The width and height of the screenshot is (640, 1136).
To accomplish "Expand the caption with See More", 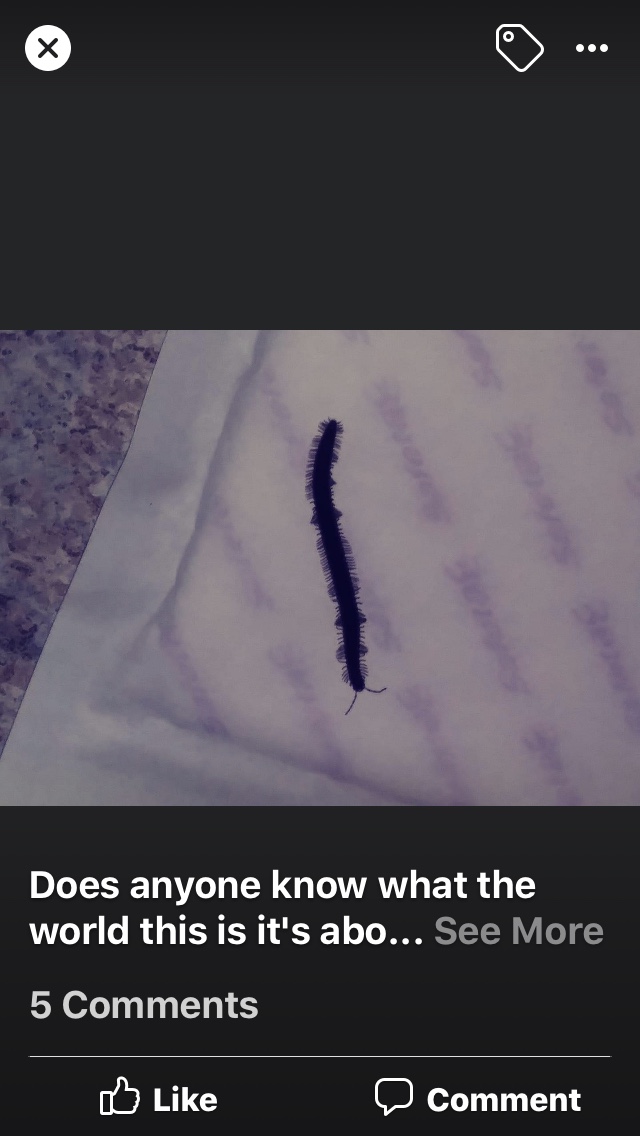I will 518,931.
